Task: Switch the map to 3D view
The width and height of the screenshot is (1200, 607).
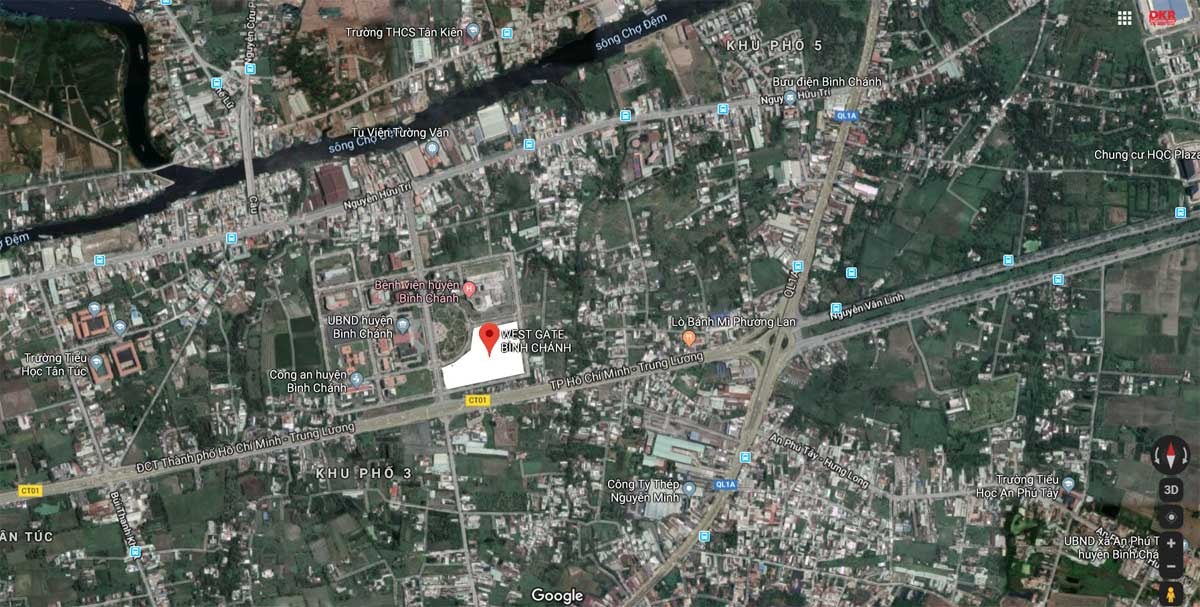Action: pos(1171,491)
